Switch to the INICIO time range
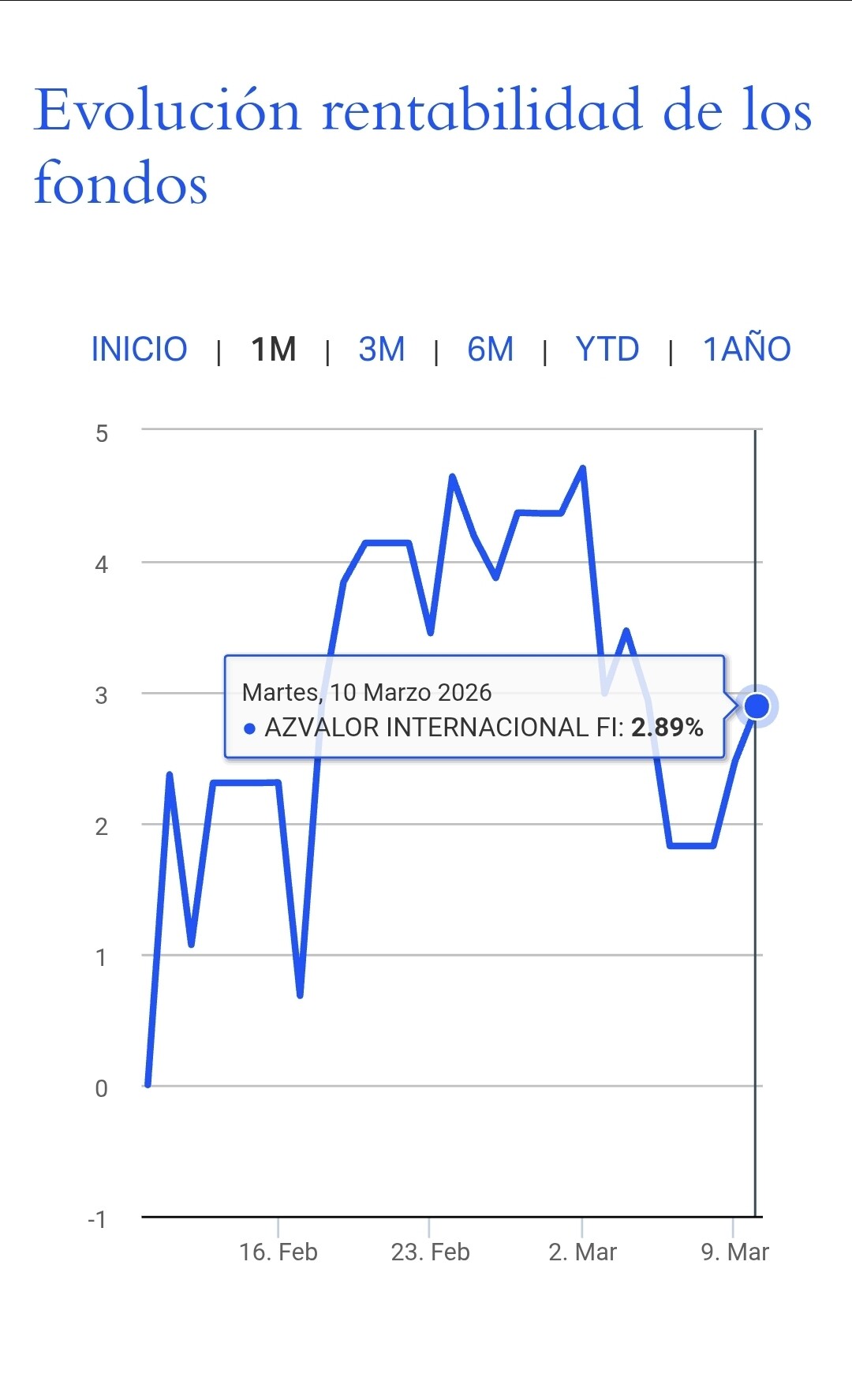The height and width of the screenshot is (1400, 852). click(x=139, y=349)
